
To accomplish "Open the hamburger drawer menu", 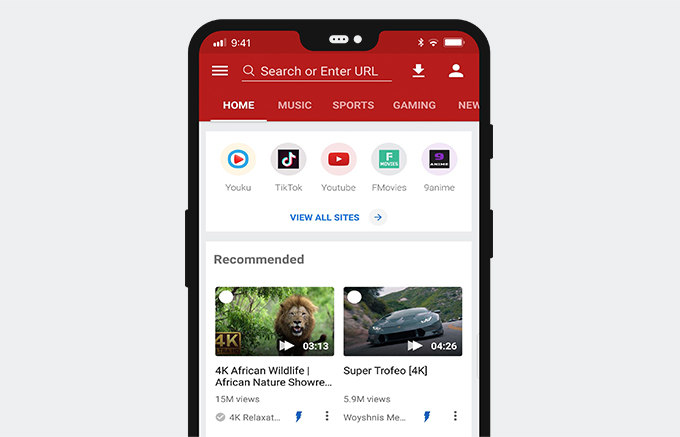I will pyautogui.click(x=220, y=71).
